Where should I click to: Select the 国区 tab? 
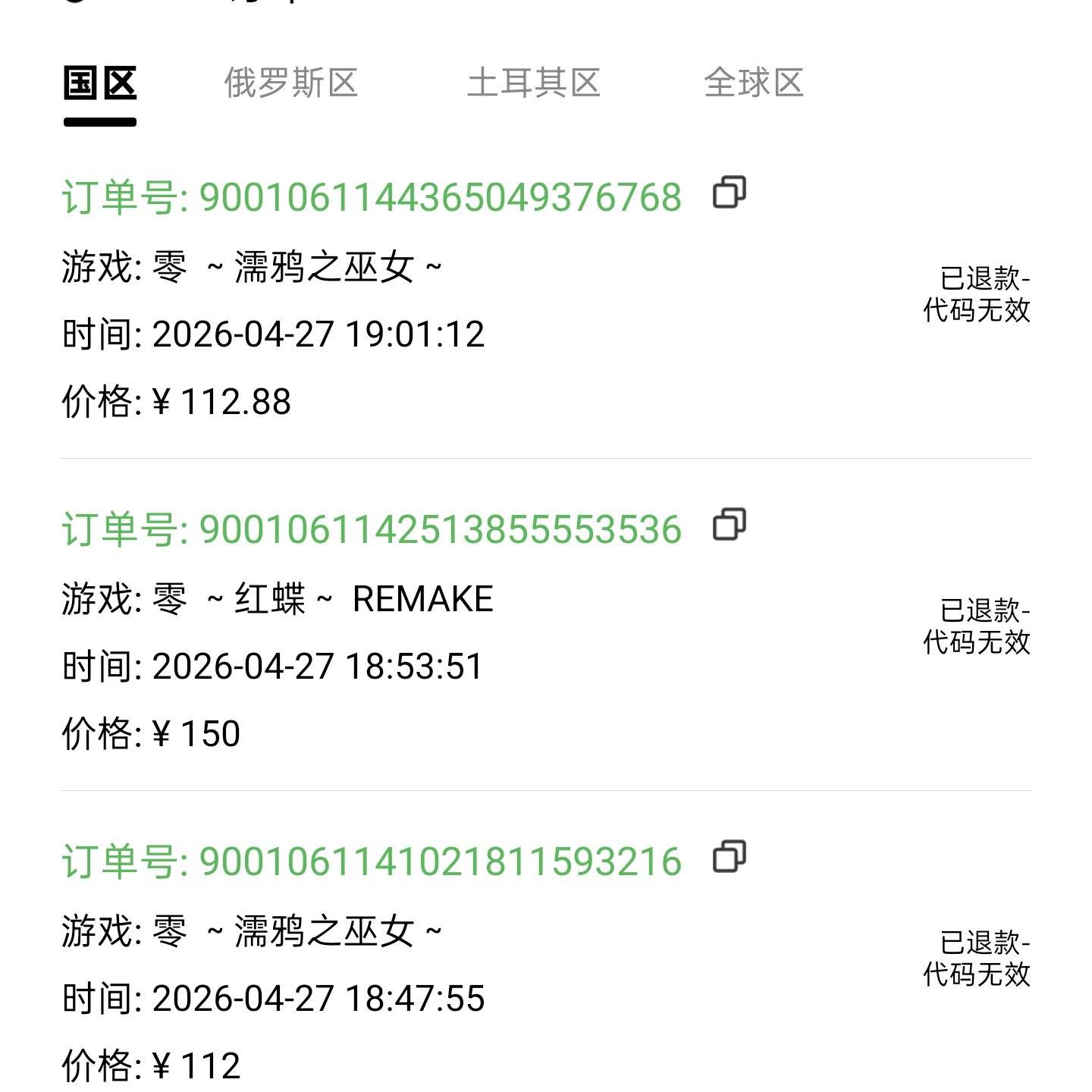pyautogui.click(x=100, y=83)
